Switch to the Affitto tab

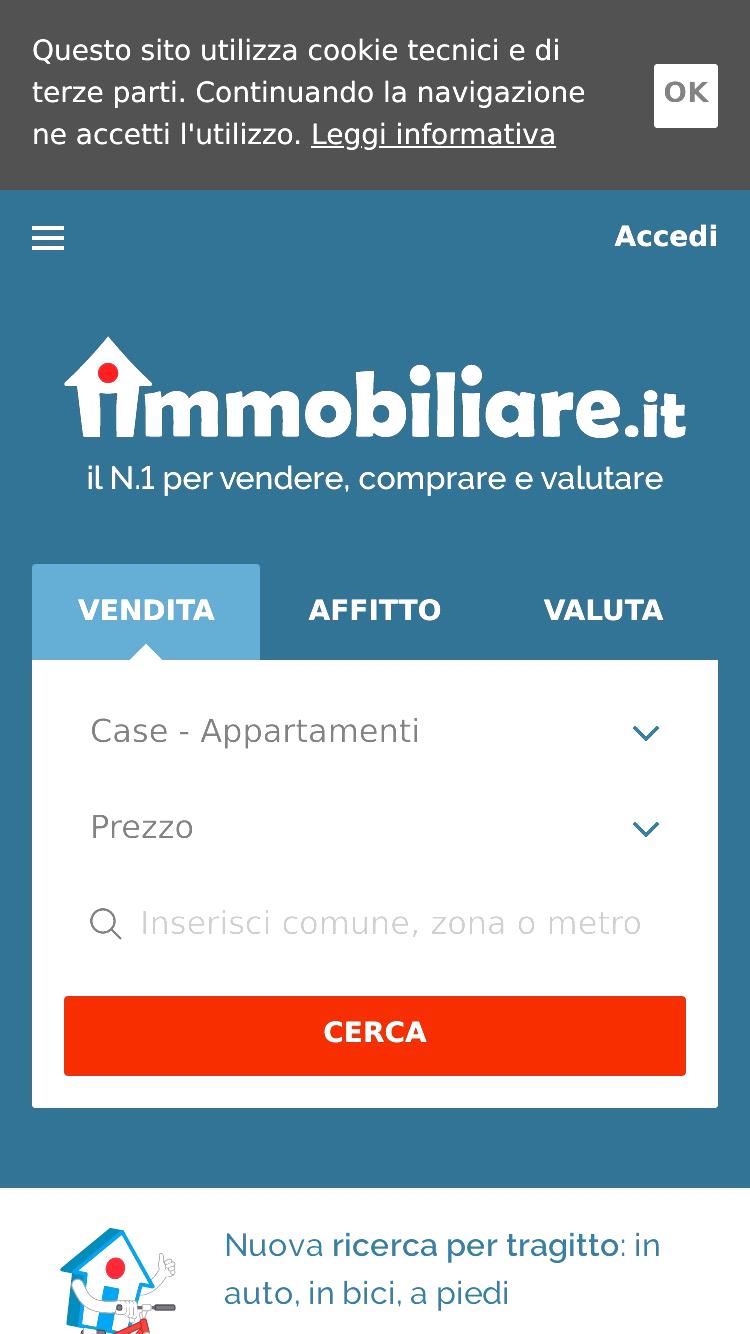coord(375,610)
